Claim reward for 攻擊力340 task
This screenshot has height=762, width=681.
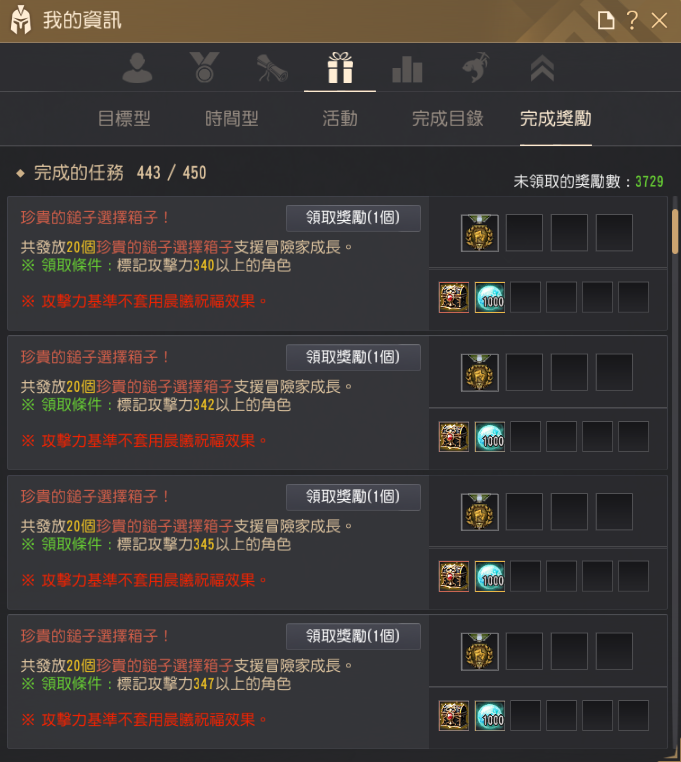click(353, 218)
